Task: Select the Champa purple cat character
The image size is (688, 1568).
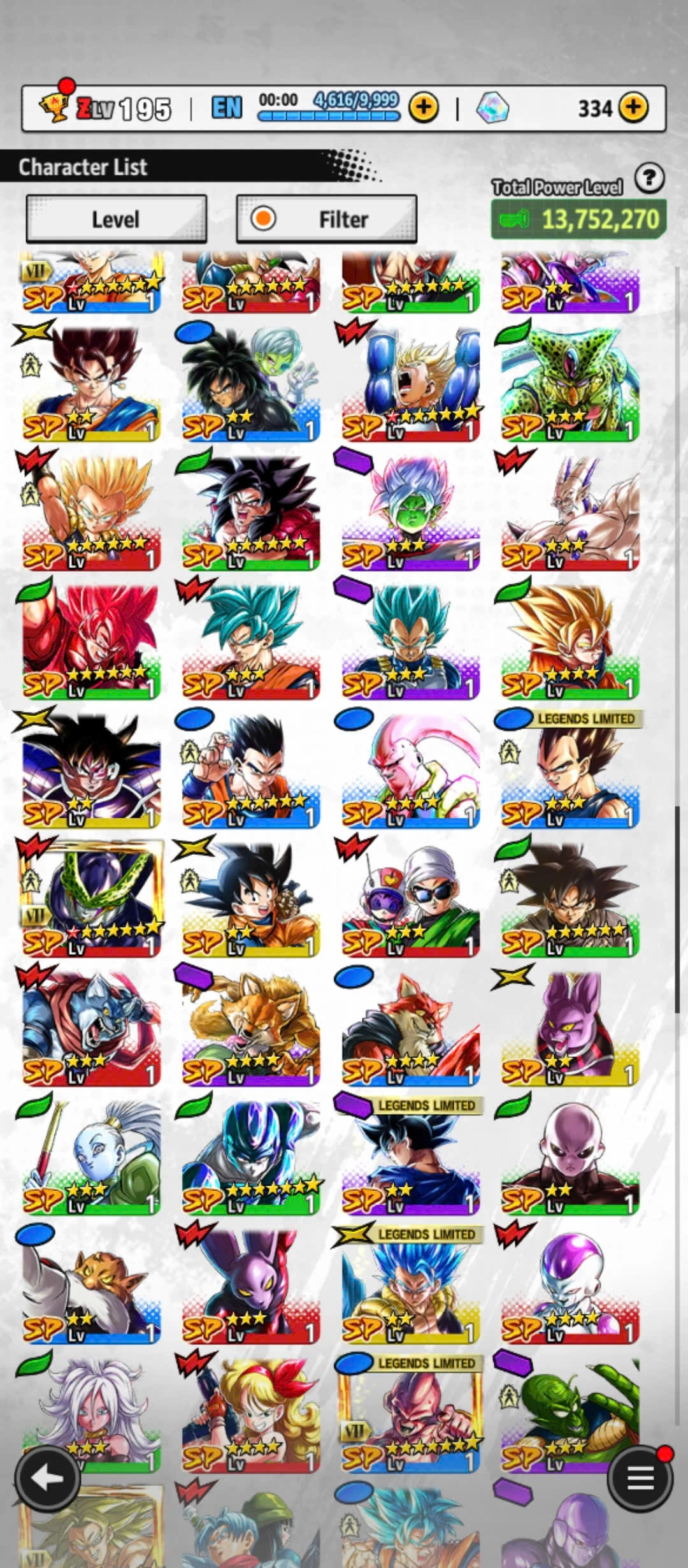Action: click(x=570, y=1027)
